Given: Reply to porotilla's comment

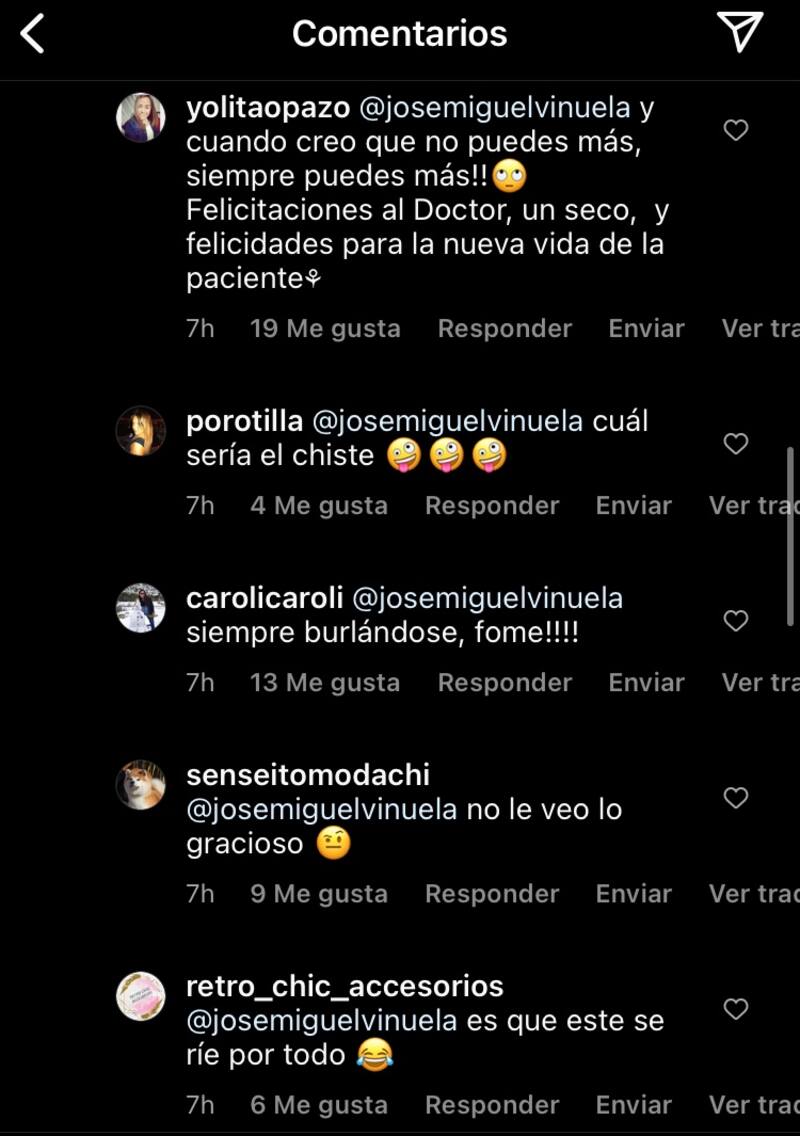Looking at the screenshot, I should click(492, 506).
